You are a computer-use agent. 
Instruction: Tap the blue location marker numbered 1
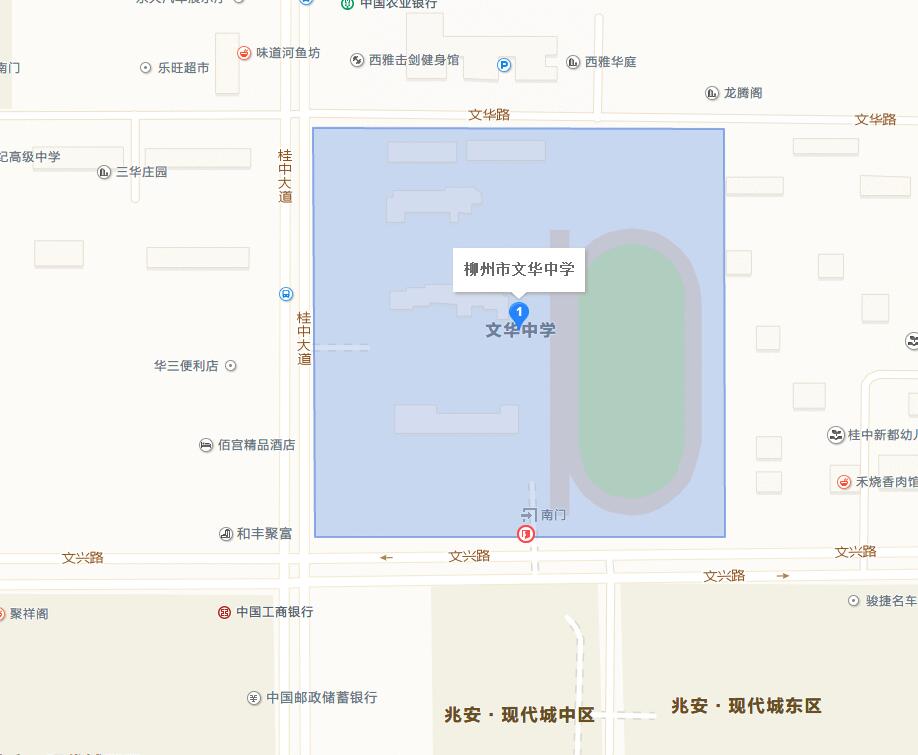pos(519,313)
